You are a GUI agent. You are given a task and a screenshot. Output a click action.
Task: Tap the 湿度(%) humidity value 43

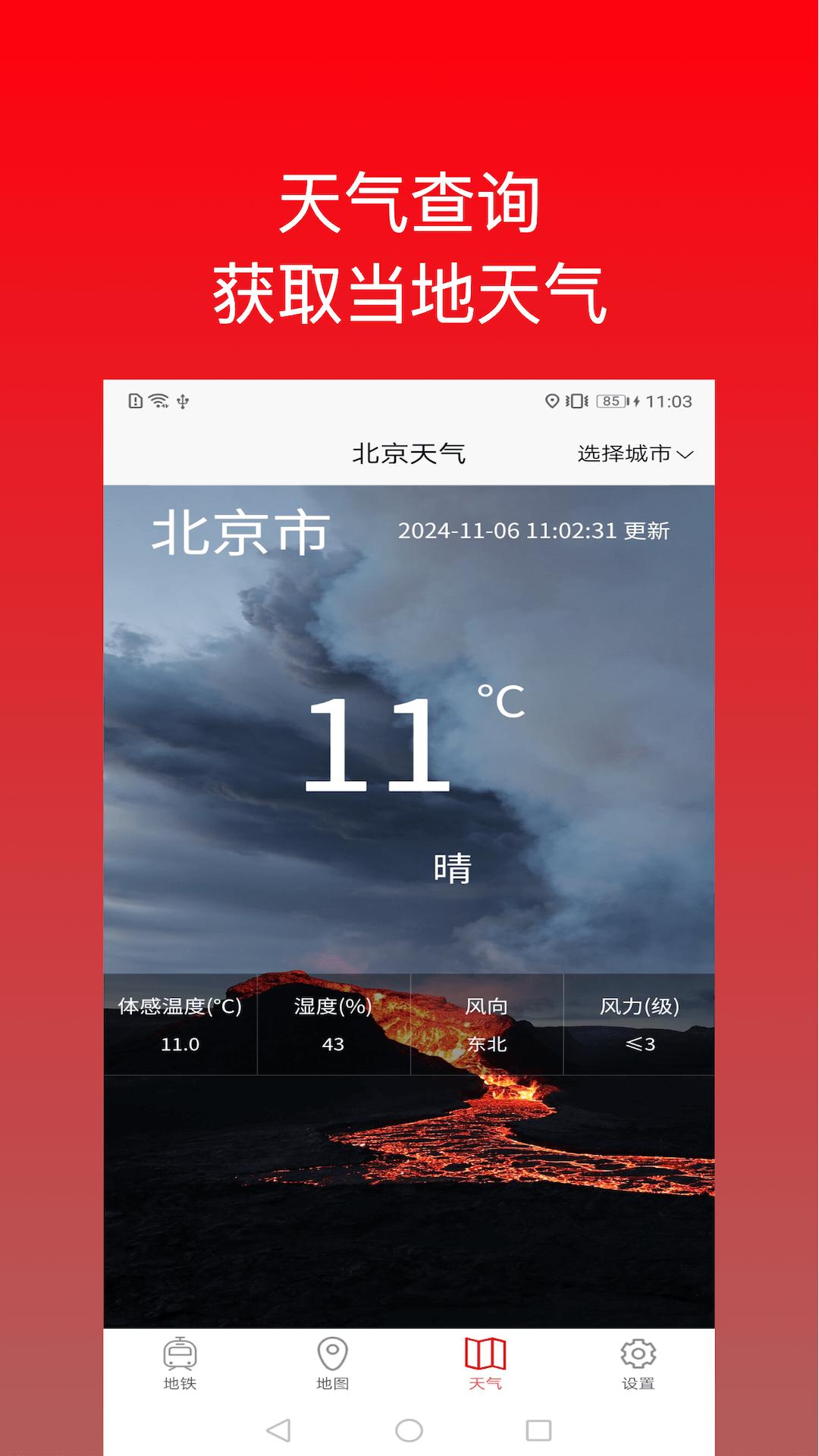pos(334,1043)
